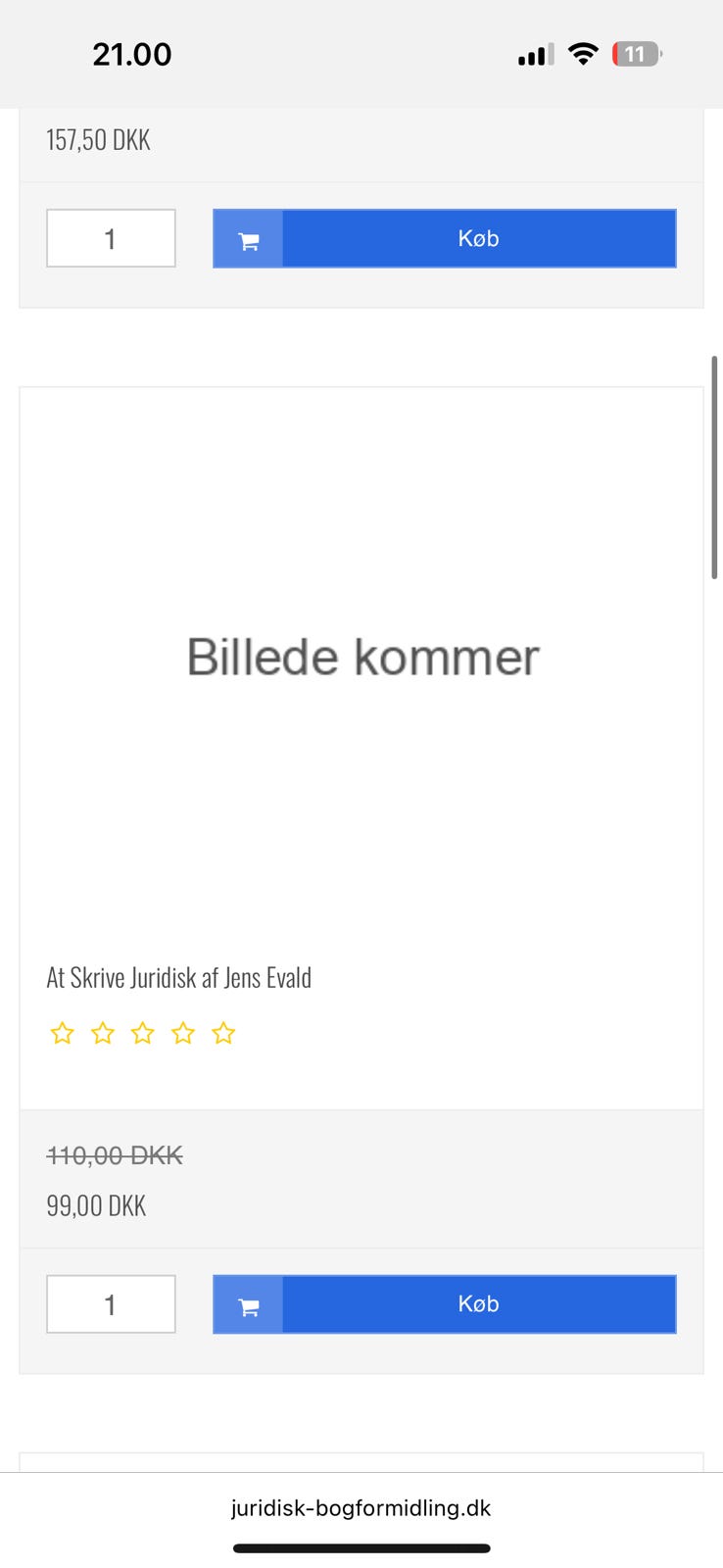Tap the cellular signal icon in the status bar
Screen dimensions: 723x1568
tap(532, 54)
